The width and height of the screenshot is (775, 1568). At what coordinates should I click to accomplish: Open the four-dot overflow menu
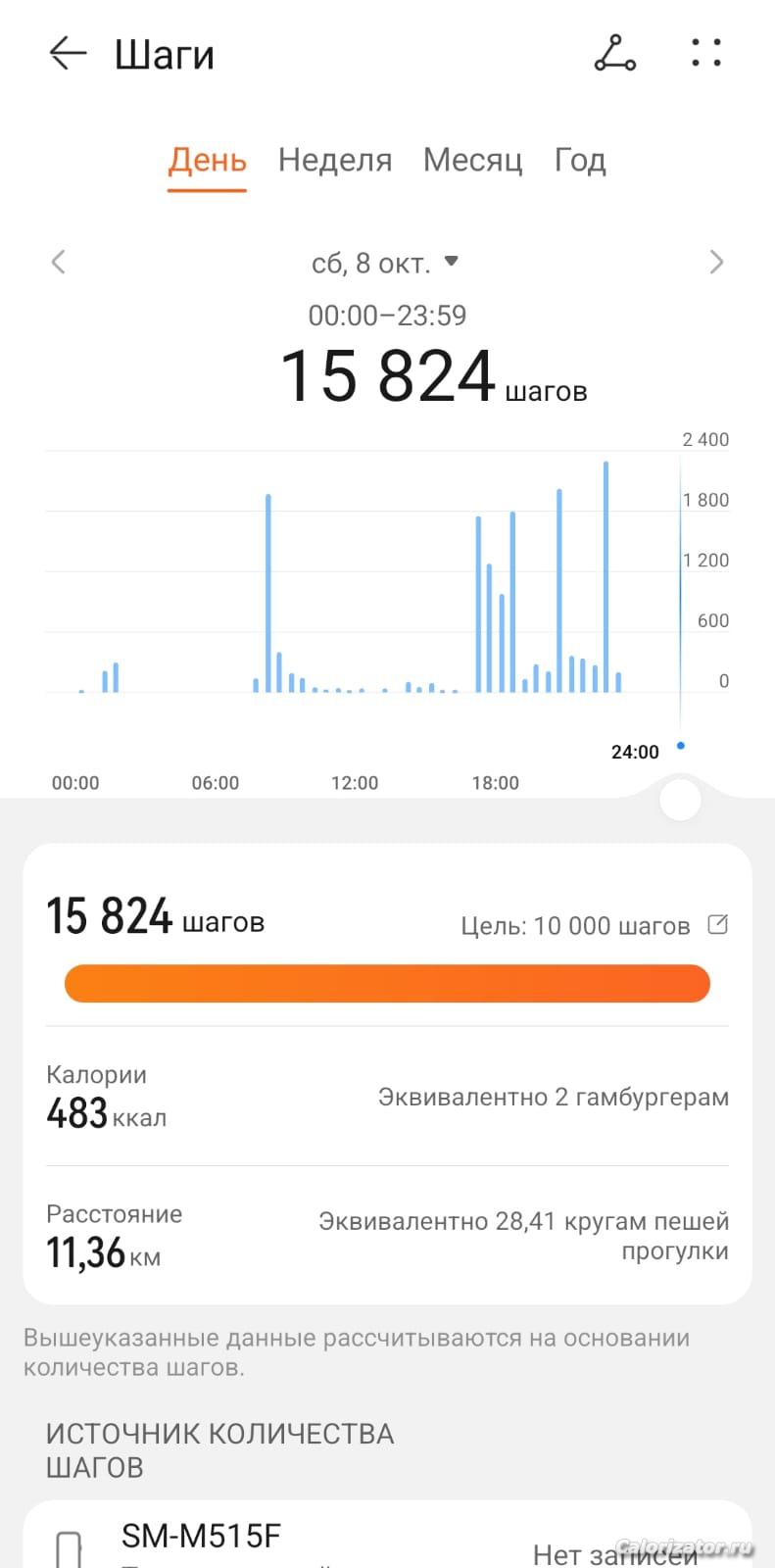click(705, 54)
